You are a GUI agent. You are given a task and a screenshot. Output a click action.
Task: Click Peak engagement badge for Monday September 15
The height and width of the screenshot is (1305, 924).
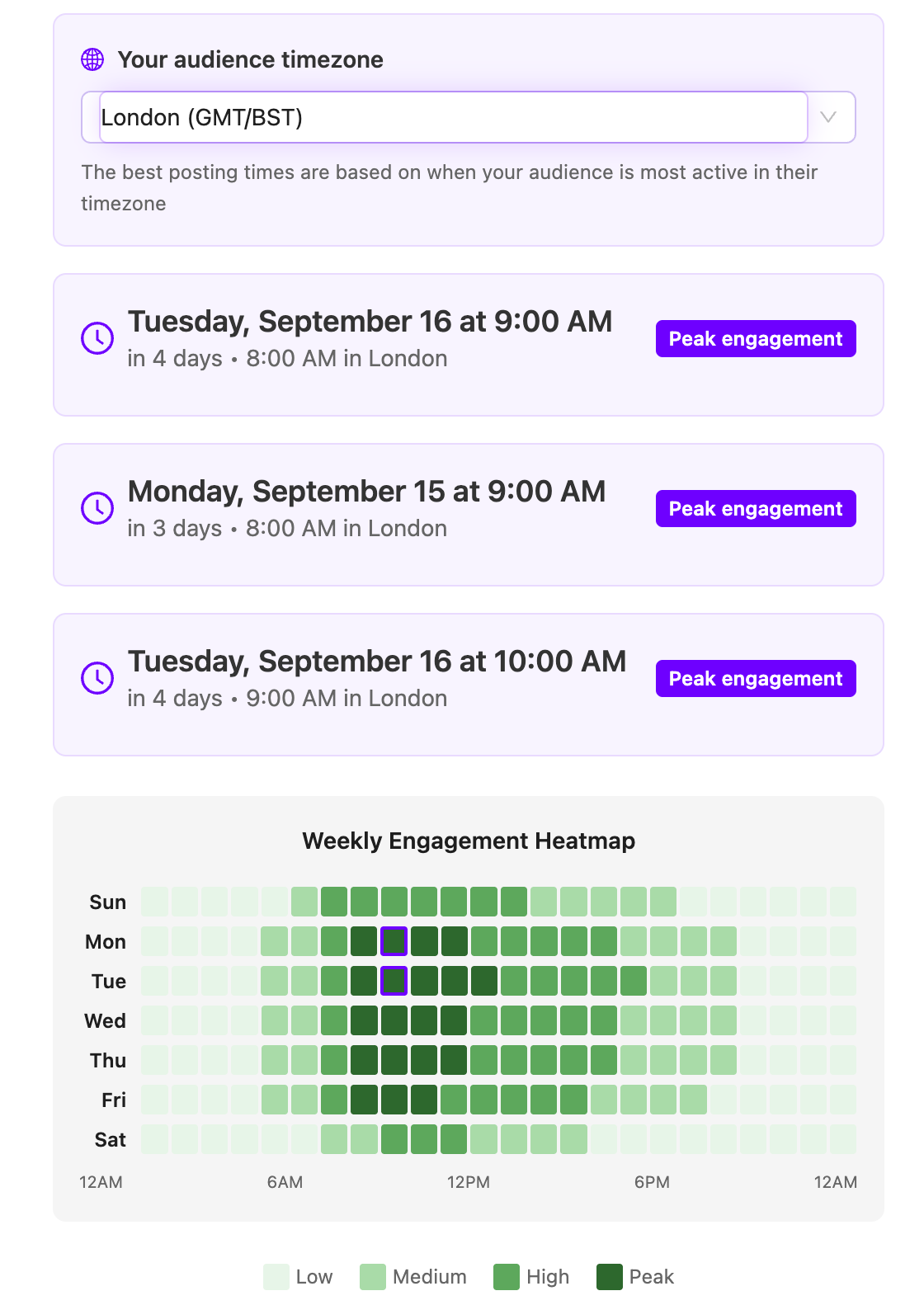tap(755, 508)
